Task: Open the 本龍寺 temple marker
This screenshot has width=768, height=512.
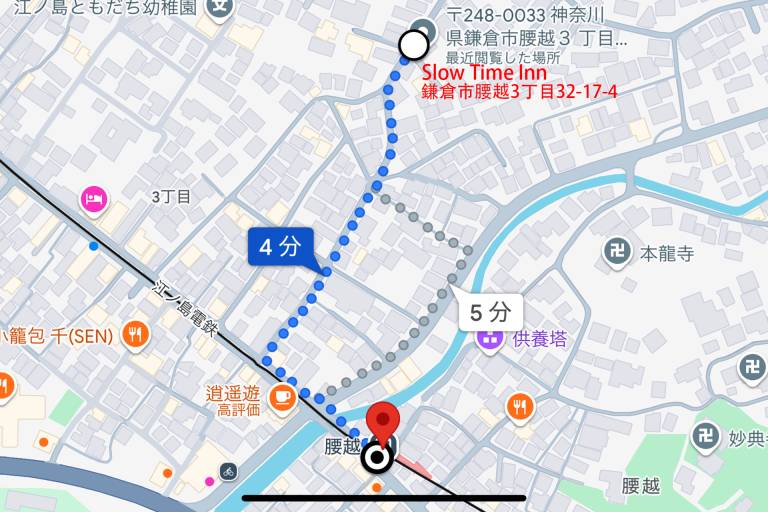Action: (x=617, y=252)
